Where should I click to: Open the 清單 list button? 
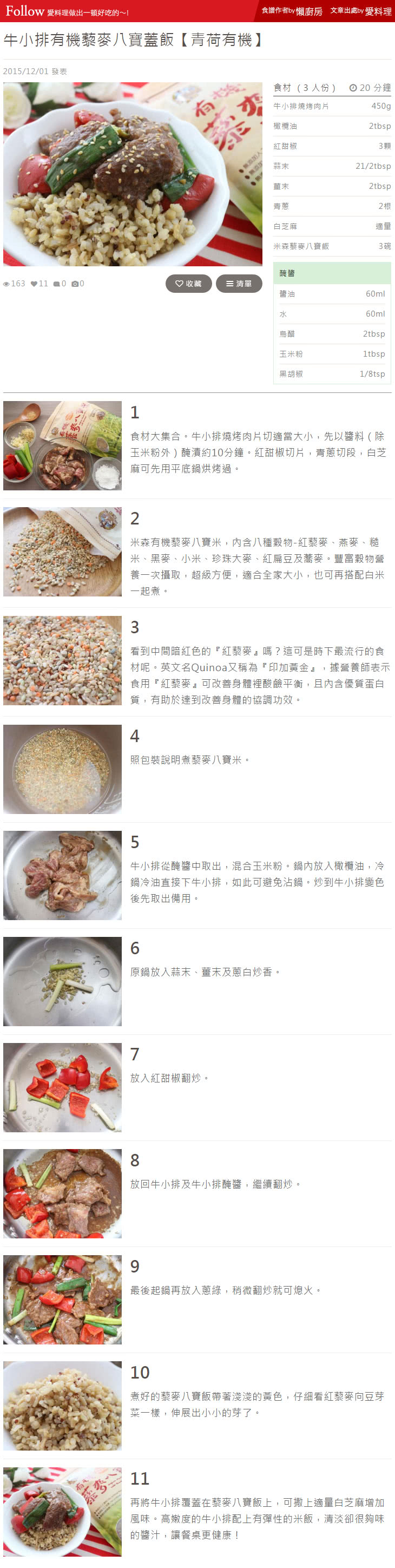[x=239, y=284]
